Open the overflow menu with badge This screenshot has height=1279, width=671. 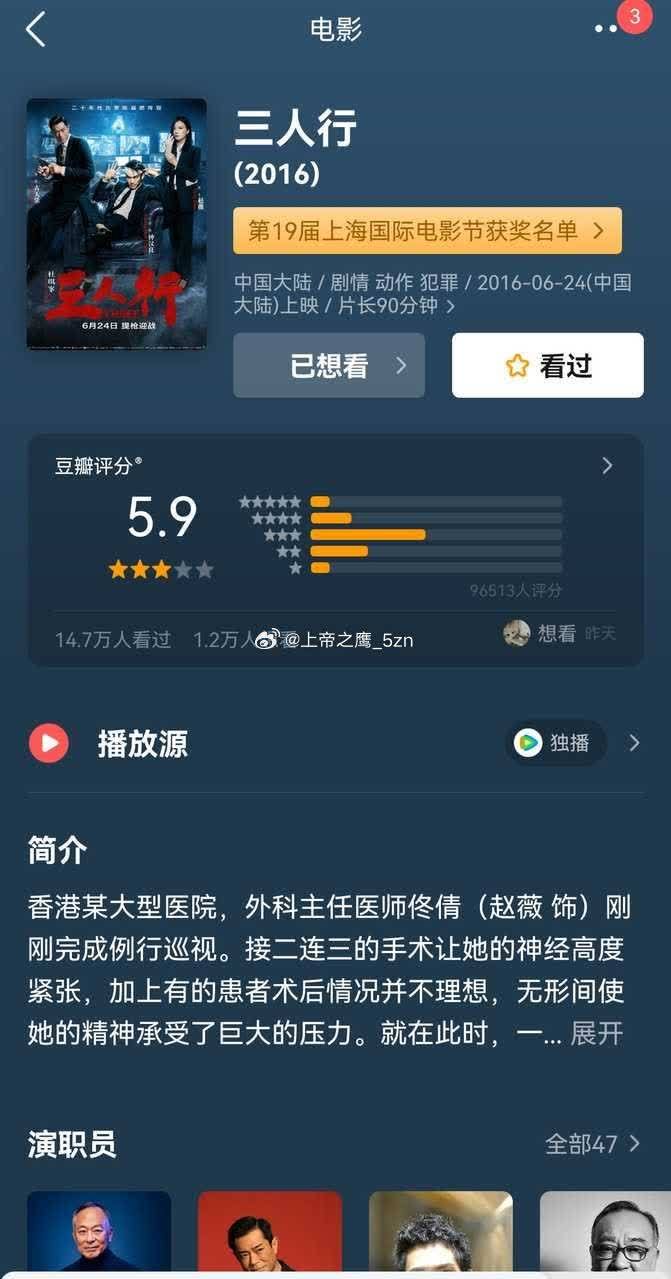pos(606,29)
